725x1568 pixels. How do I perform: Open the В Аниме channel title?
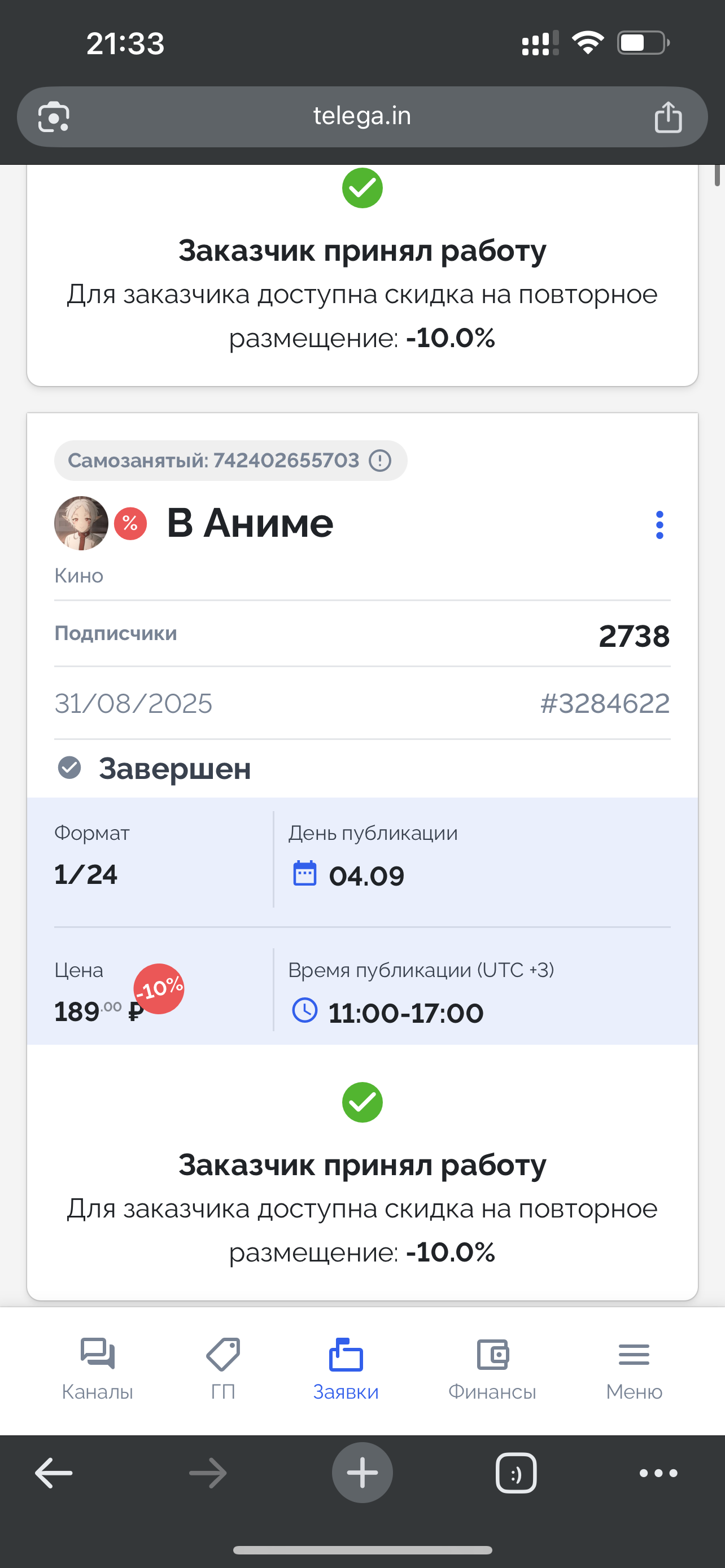250,523
